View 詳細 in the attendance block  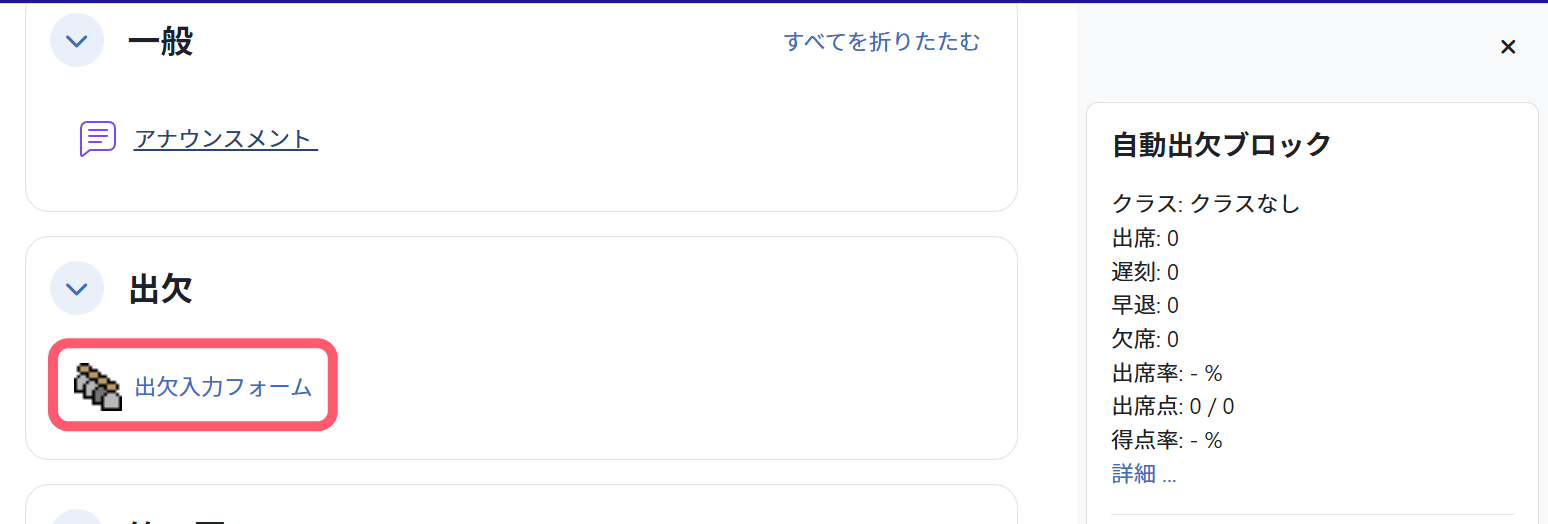[x=1143, y=474]
